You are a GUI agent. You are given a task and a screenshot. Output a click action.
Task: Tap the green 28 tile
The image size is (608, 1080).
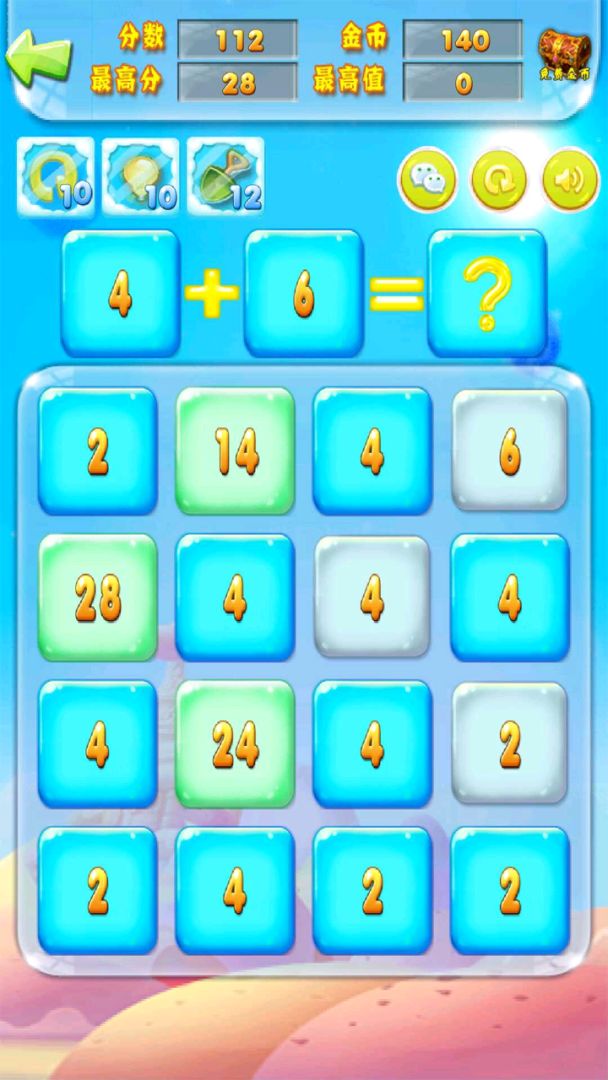tap(98, 598)
